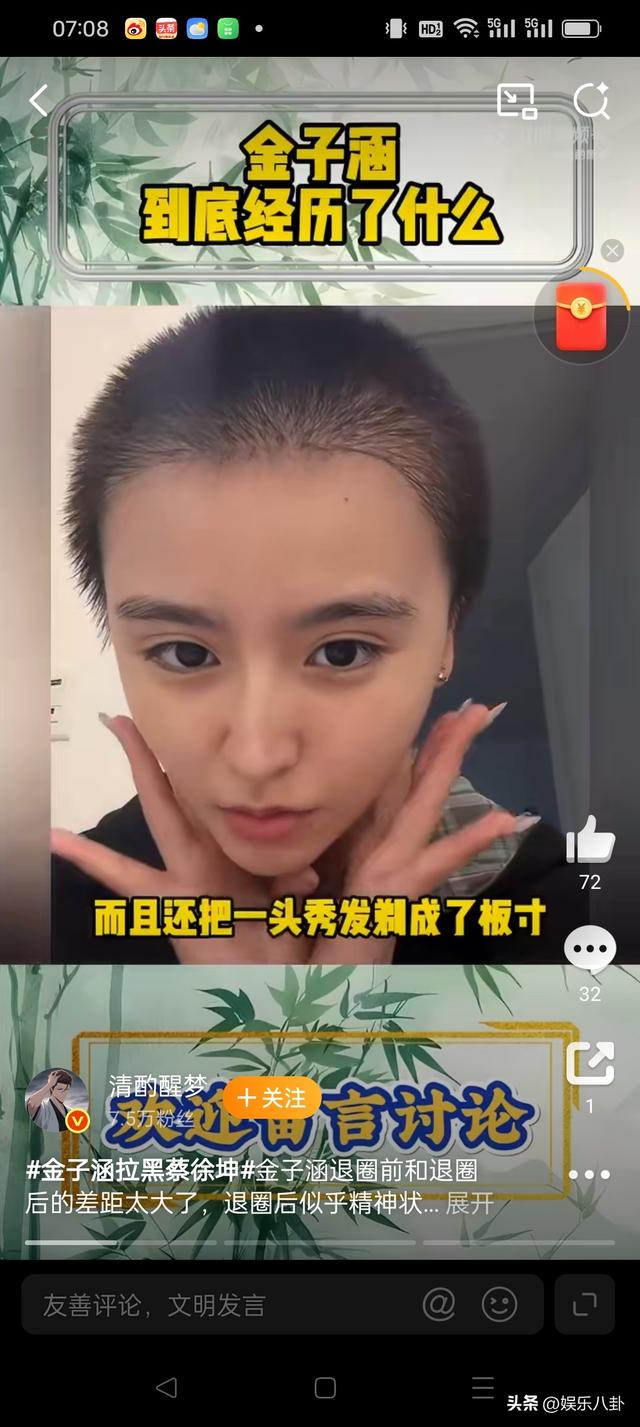The width and height of the screenshot is (640, 1427).
Task: Tap the 友善评论 comment input field
Action: [220, 1305]
